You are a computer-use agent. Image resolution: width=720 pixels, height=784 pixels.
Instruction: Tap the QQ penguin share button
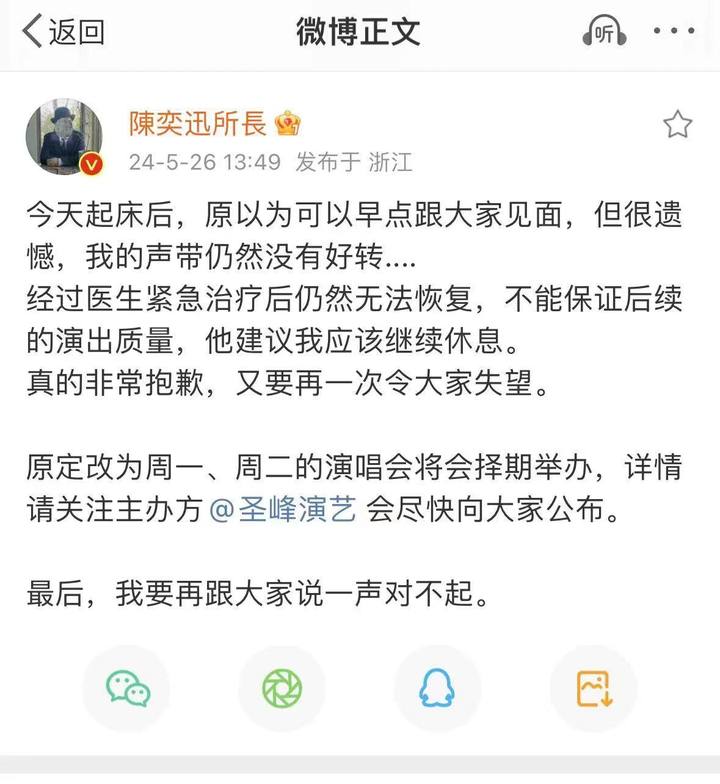[438, 689]
